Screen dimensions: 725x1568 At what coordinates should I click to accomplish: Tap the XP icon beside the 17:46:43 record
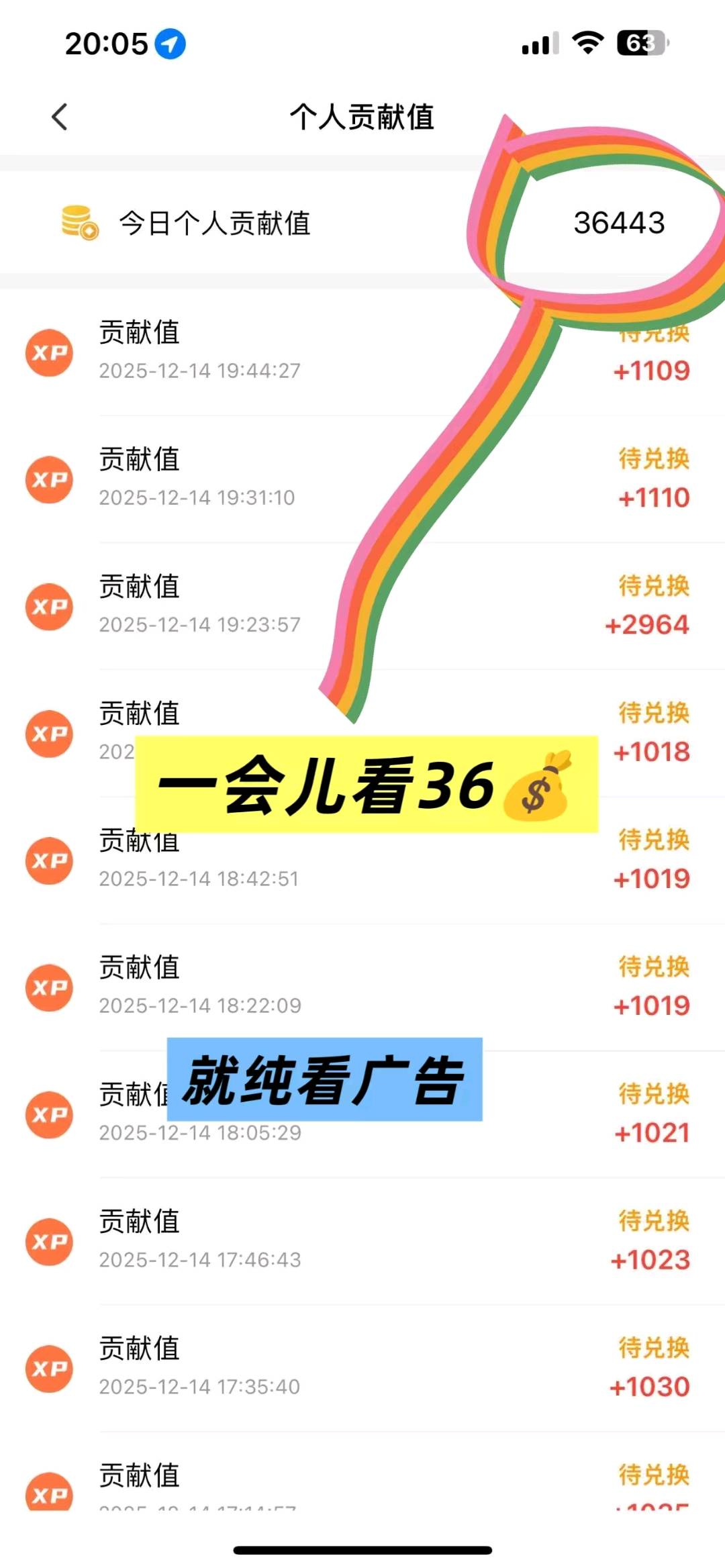[48, 1243]
